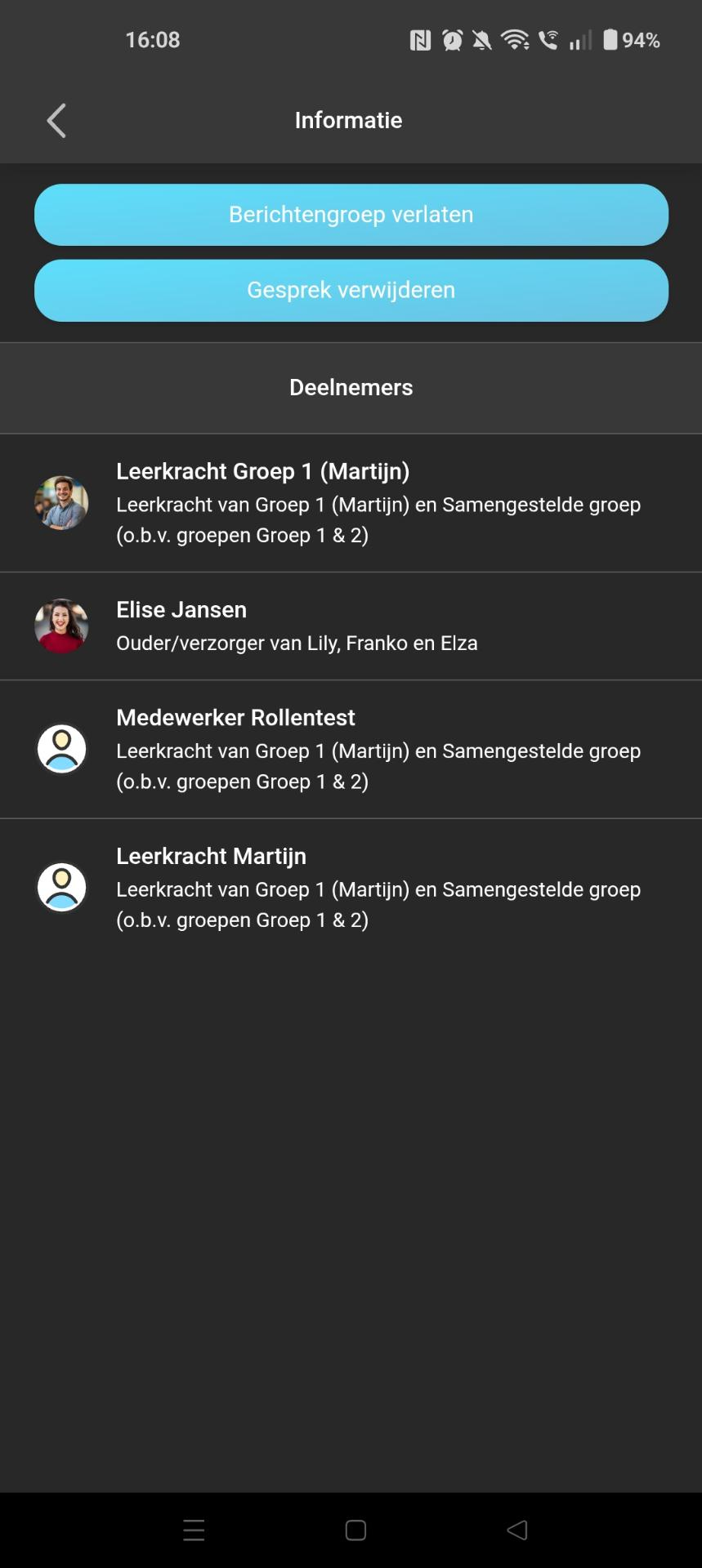Open participant Leerkracht Groep 1 (Martijn)

click(351, 502)
